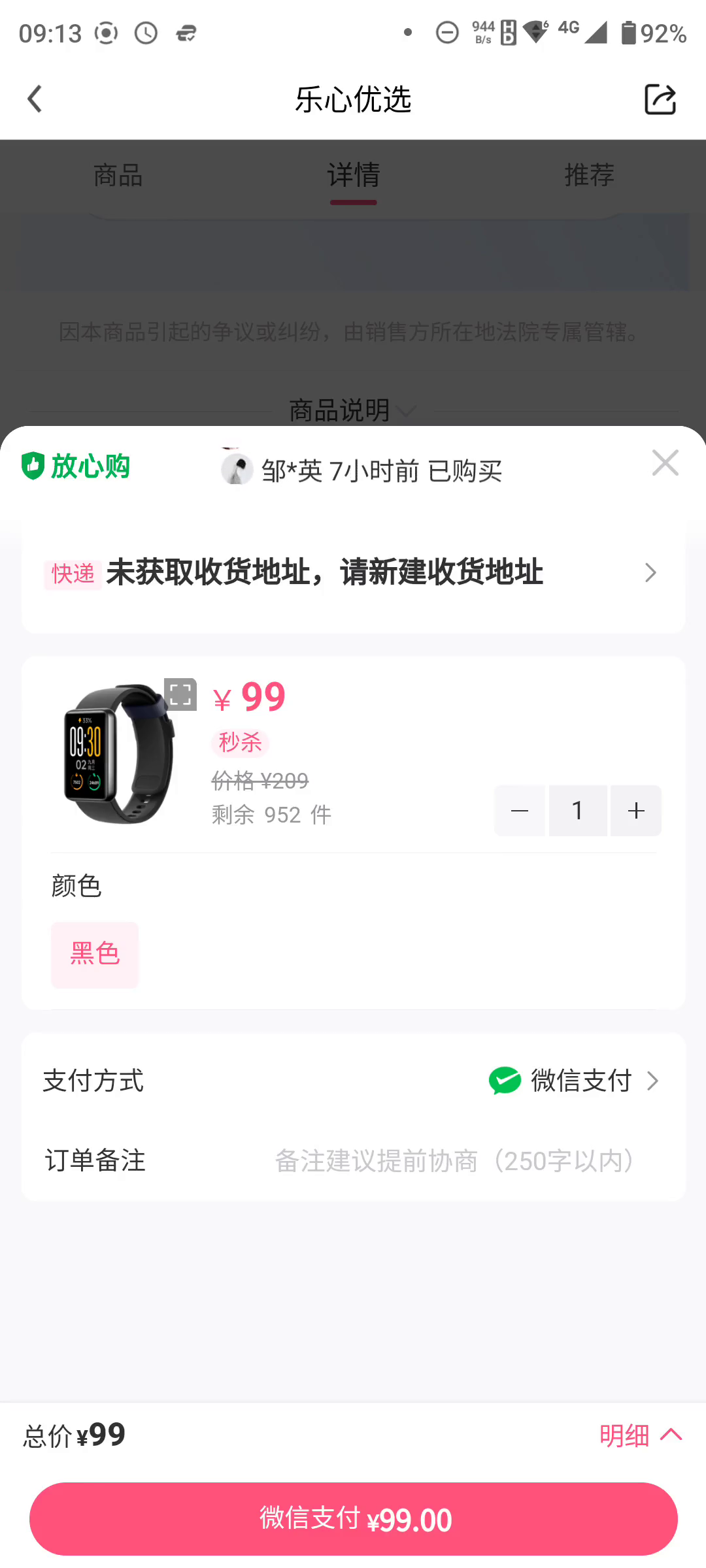Edit the quantity number field
This screenshot has width=706, height=1568.
point(578,811)
